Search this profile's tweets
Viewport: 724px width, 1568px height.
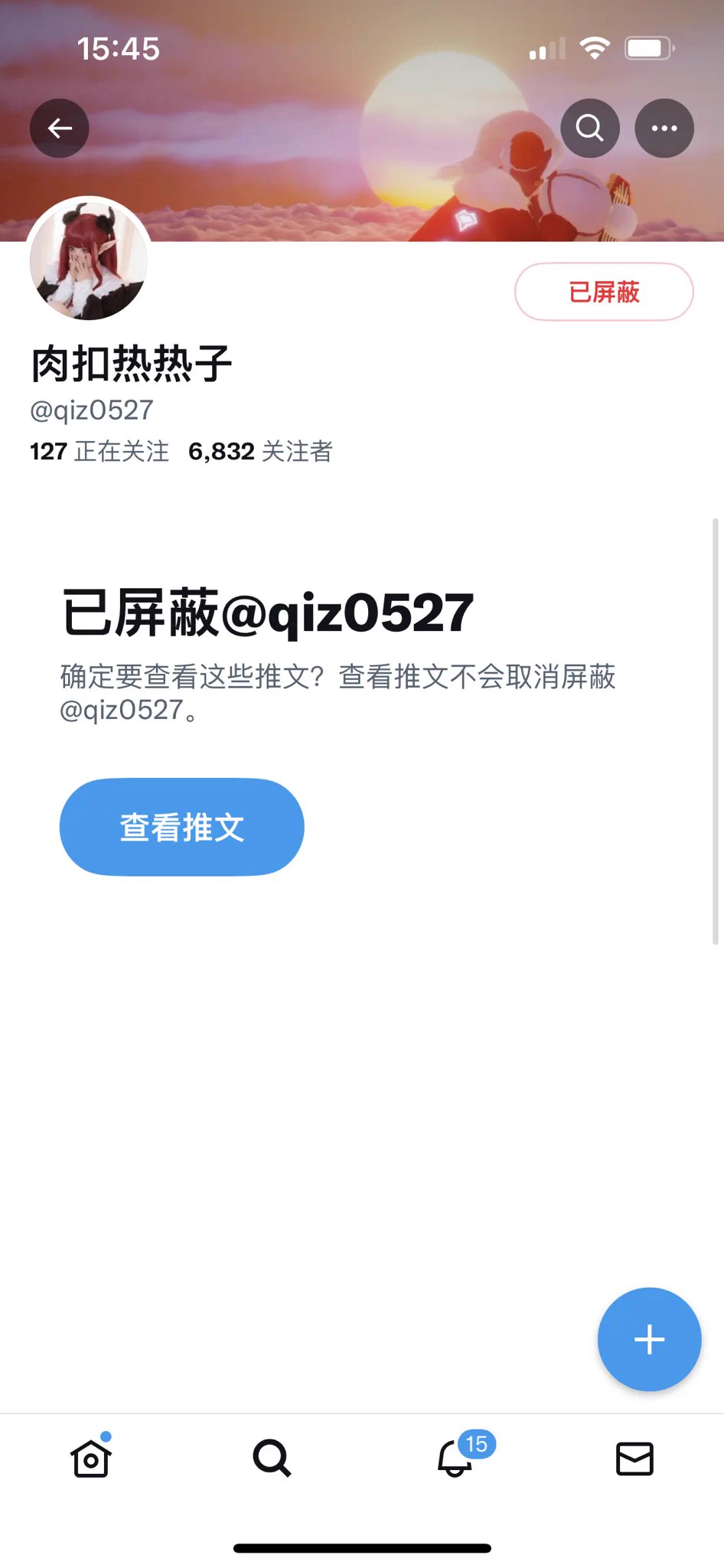589,129
